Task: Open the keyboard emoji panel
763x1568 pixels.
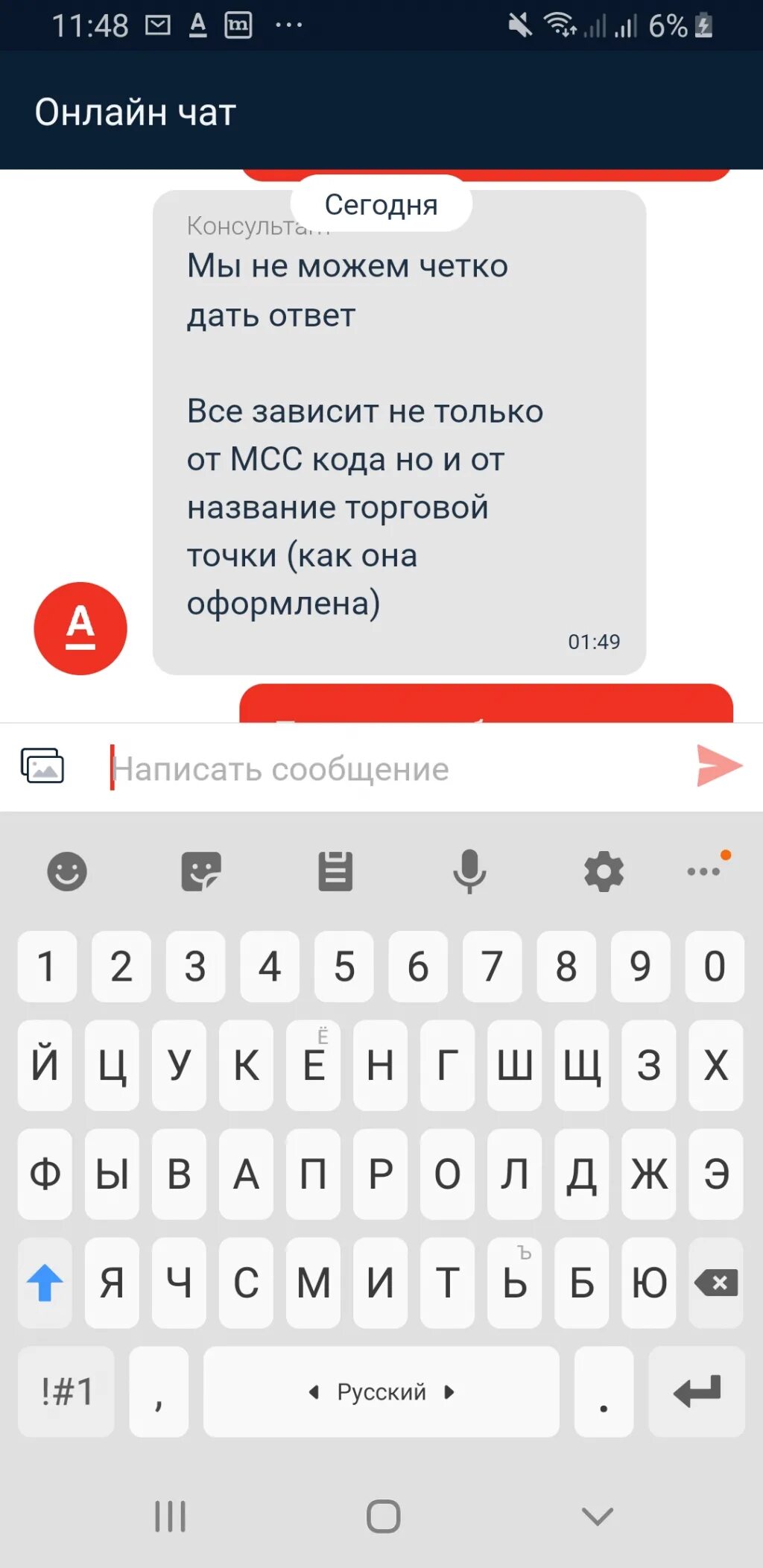Action: [x=67, y=871]
